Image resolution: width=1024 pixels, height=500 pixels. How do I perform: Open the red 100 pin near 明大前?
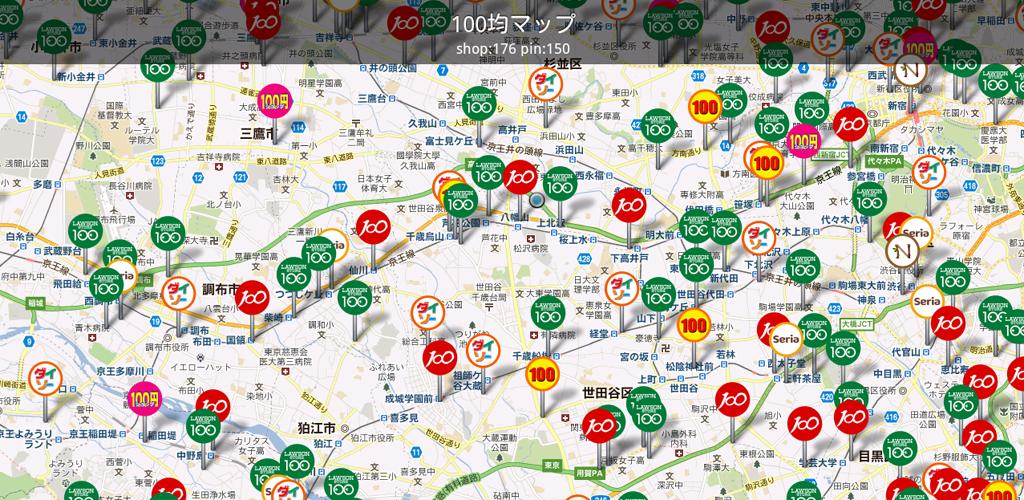tap(629, 206)
